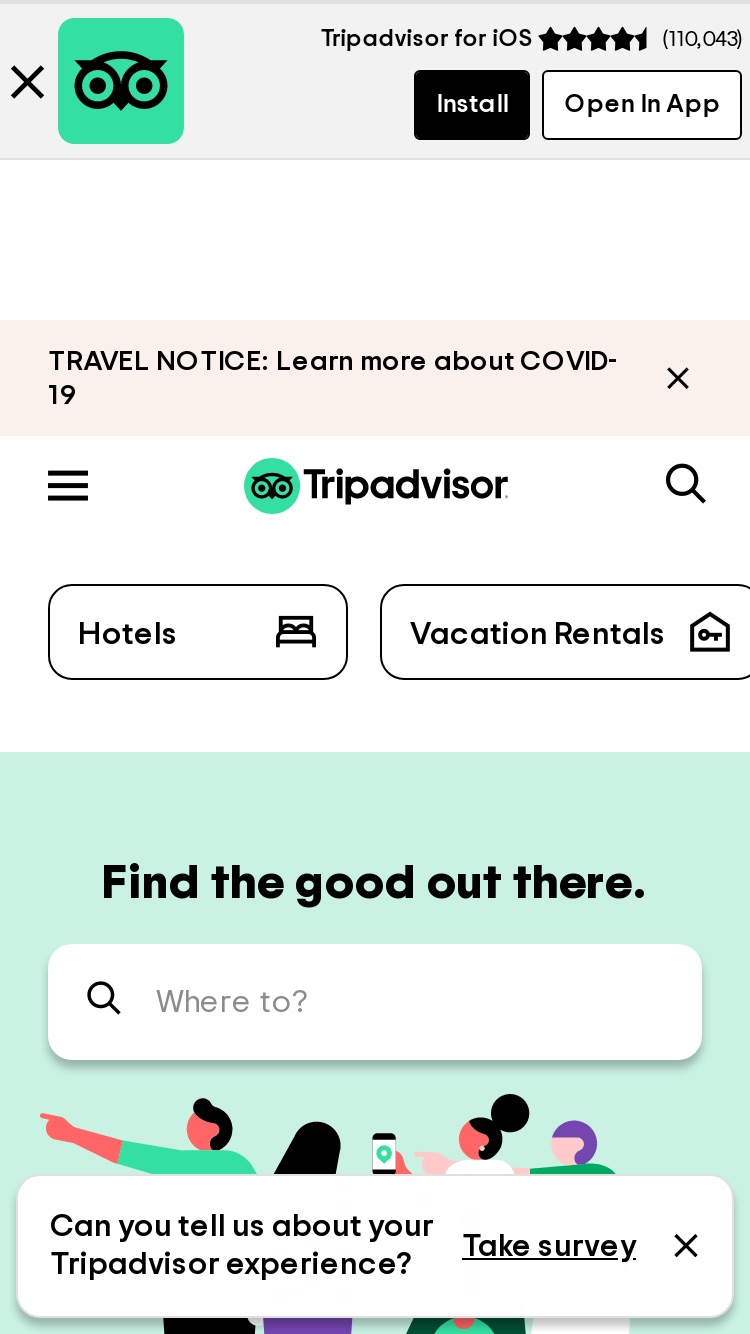Close the COVID-19 travel notice
The width and height of the screenshot is (750, 1334).
pyautogui.click(x=678, y=378)
